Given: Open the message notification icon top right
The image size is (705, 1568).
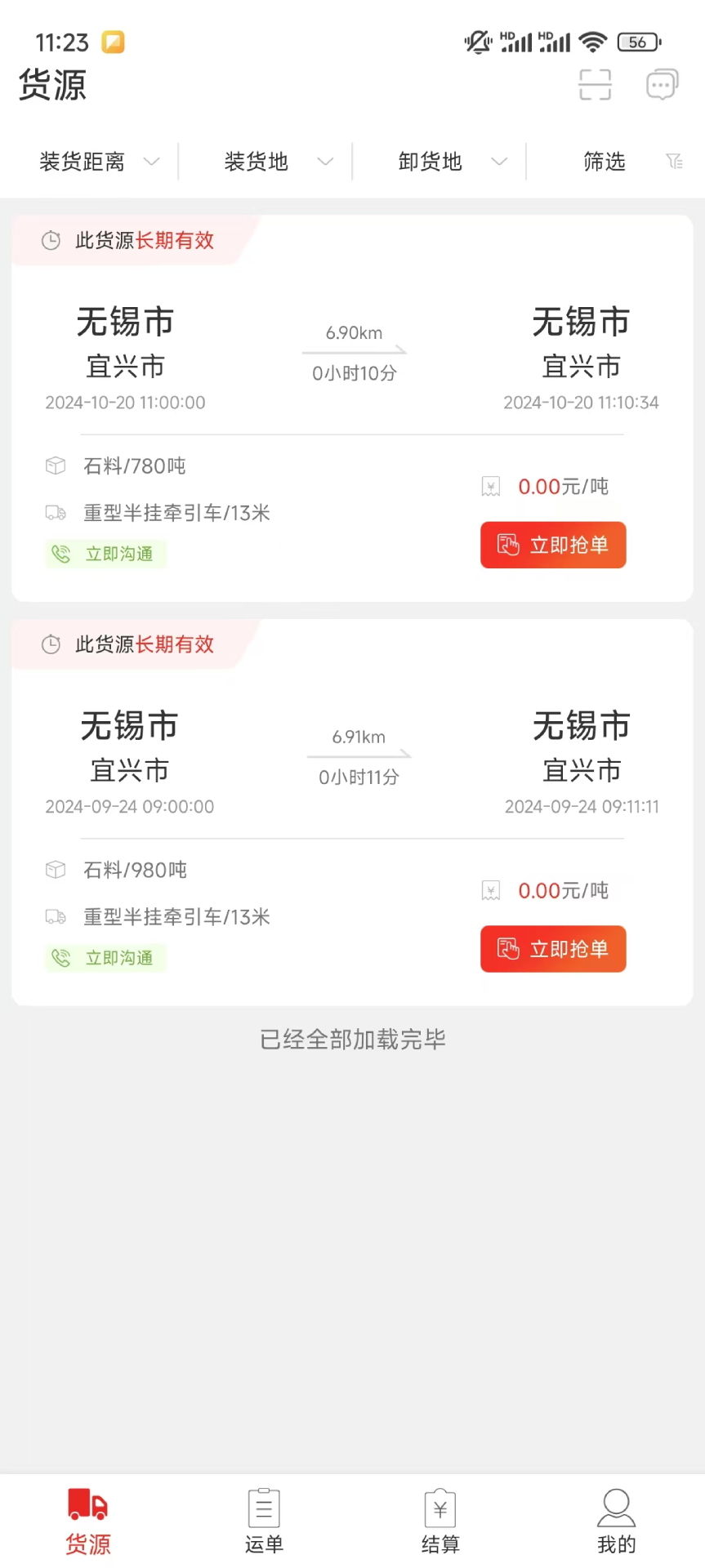Looking at the screenshot, I should pos(661,85).
